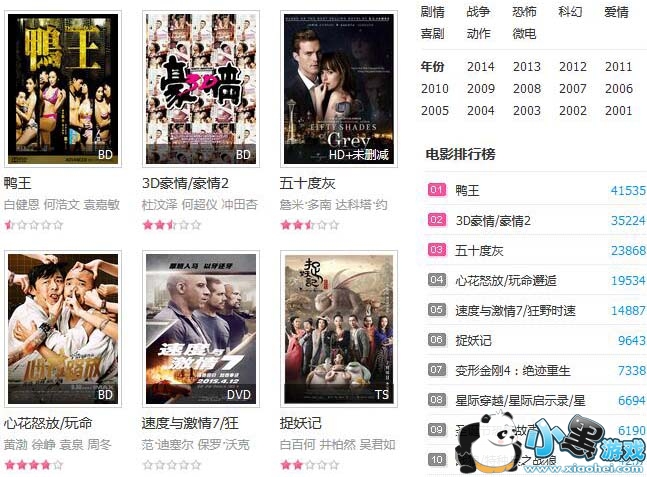Open rank 08 星际穿越 entry
Screen dimensions: 647x477
coord(513,400)
